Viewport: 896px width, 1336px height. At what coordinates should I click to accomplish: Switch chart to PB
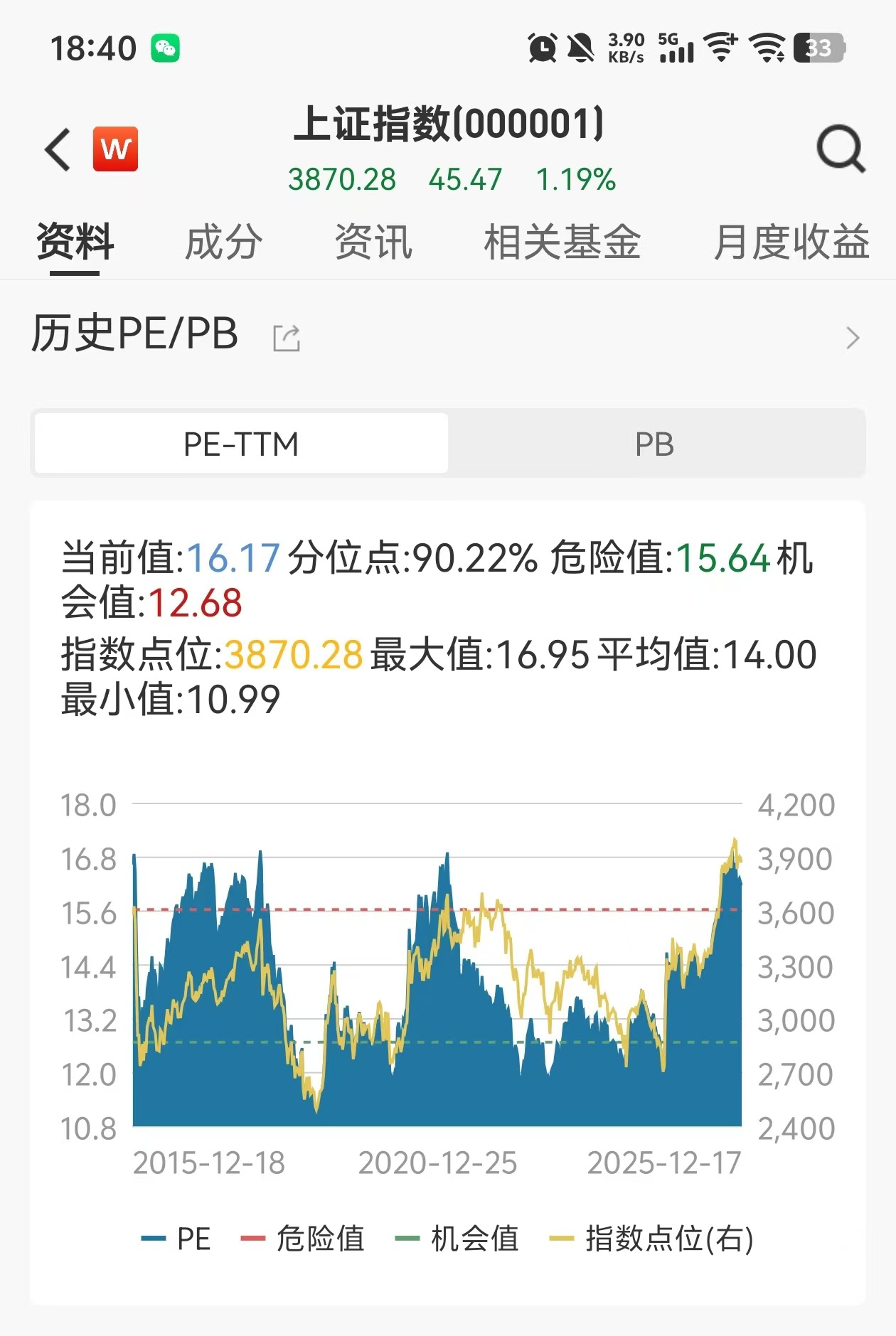655,444
